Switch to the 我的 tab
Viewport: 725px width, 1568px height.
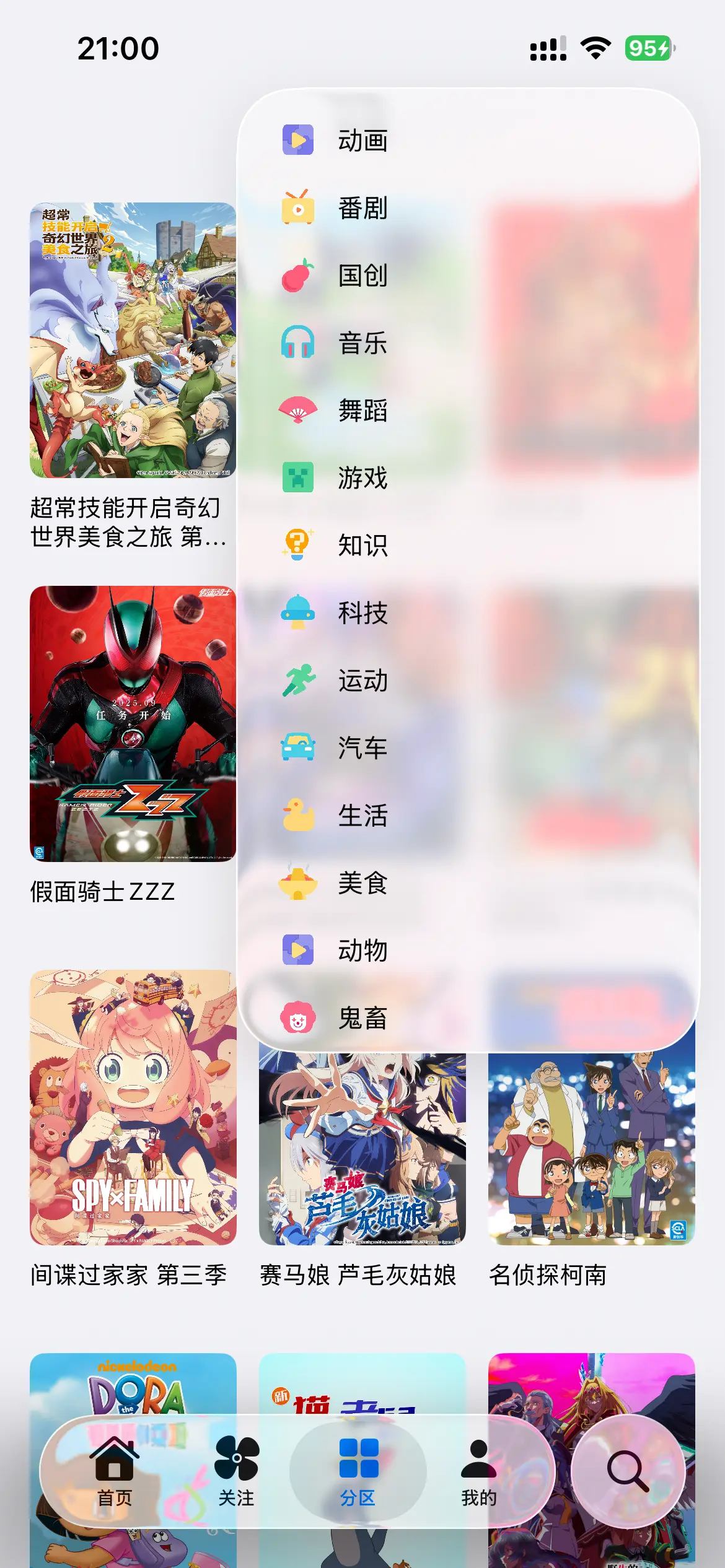[x=478, y=1468]
